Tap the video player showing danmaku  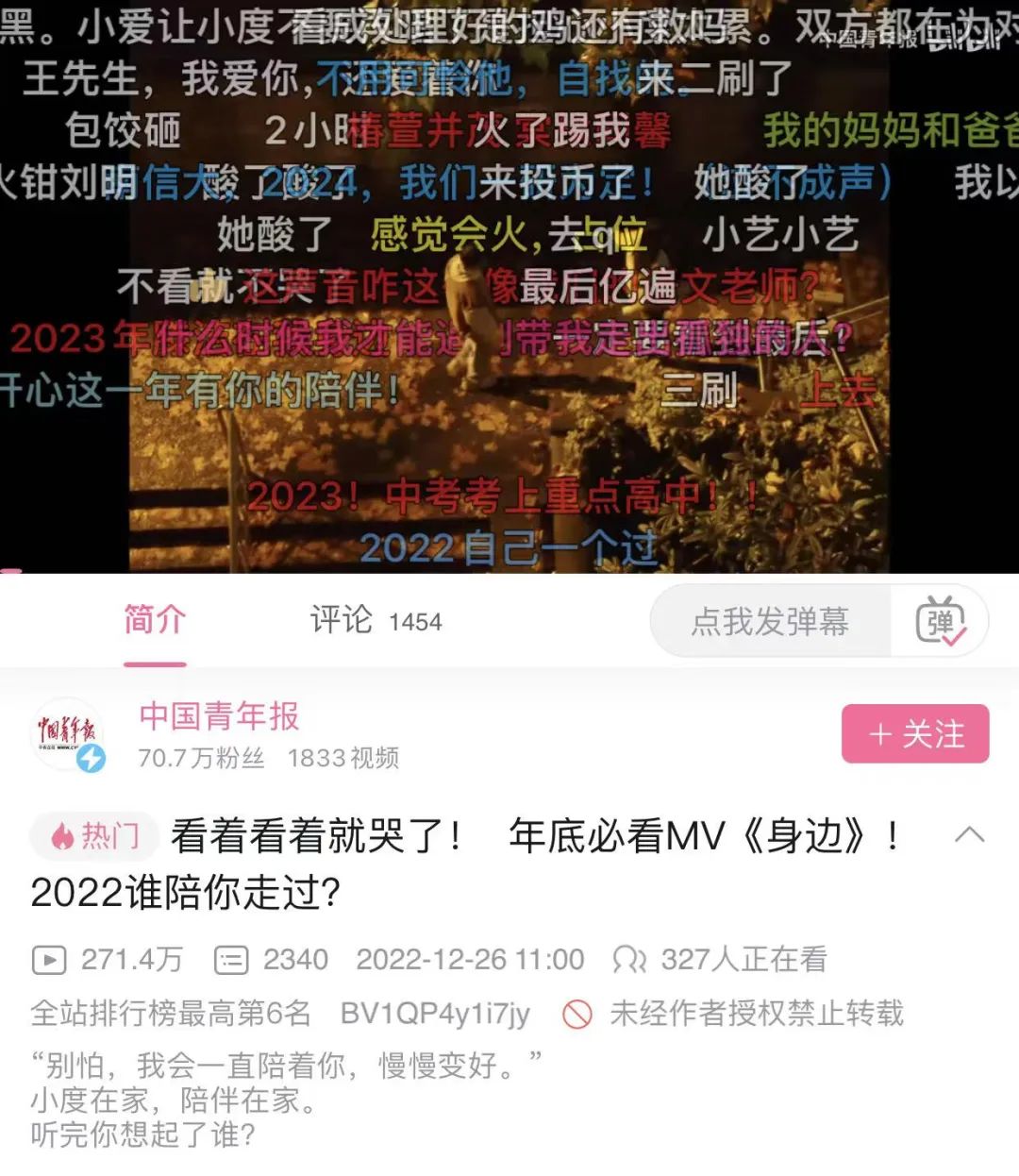pyautogui.click(x=509, y=283)
